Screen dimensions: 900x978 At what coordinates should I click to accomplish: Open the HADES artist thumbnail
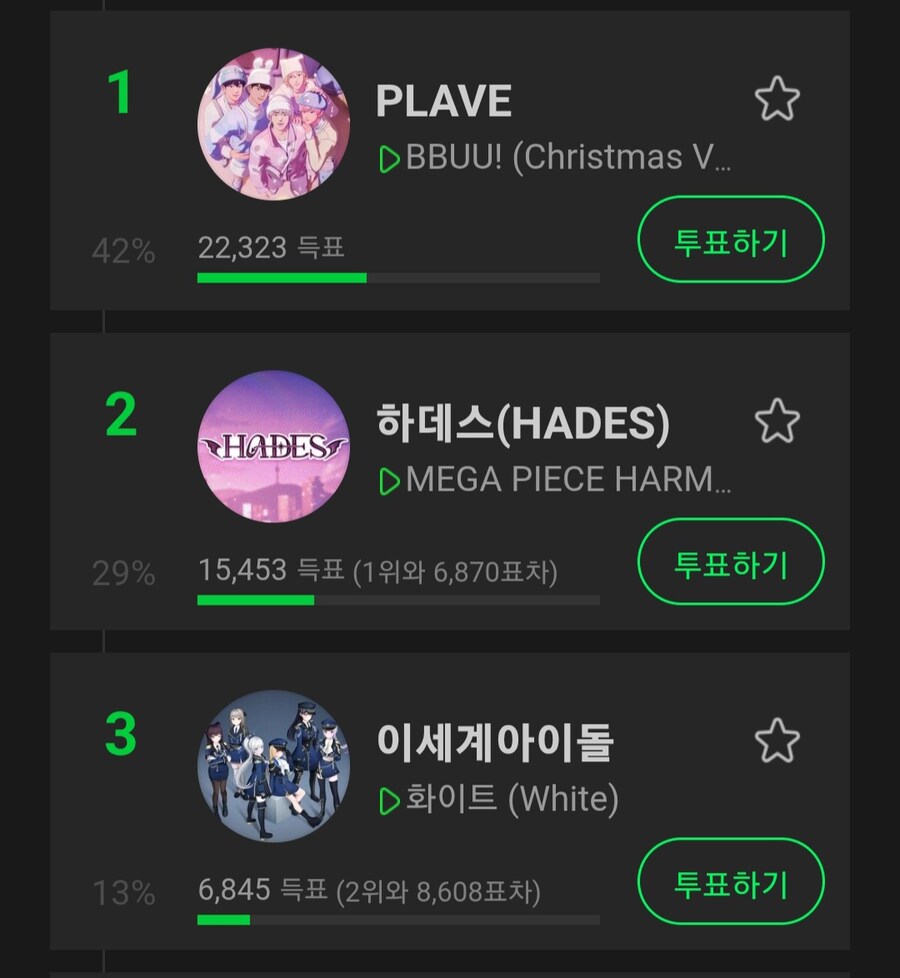(273, 446)
